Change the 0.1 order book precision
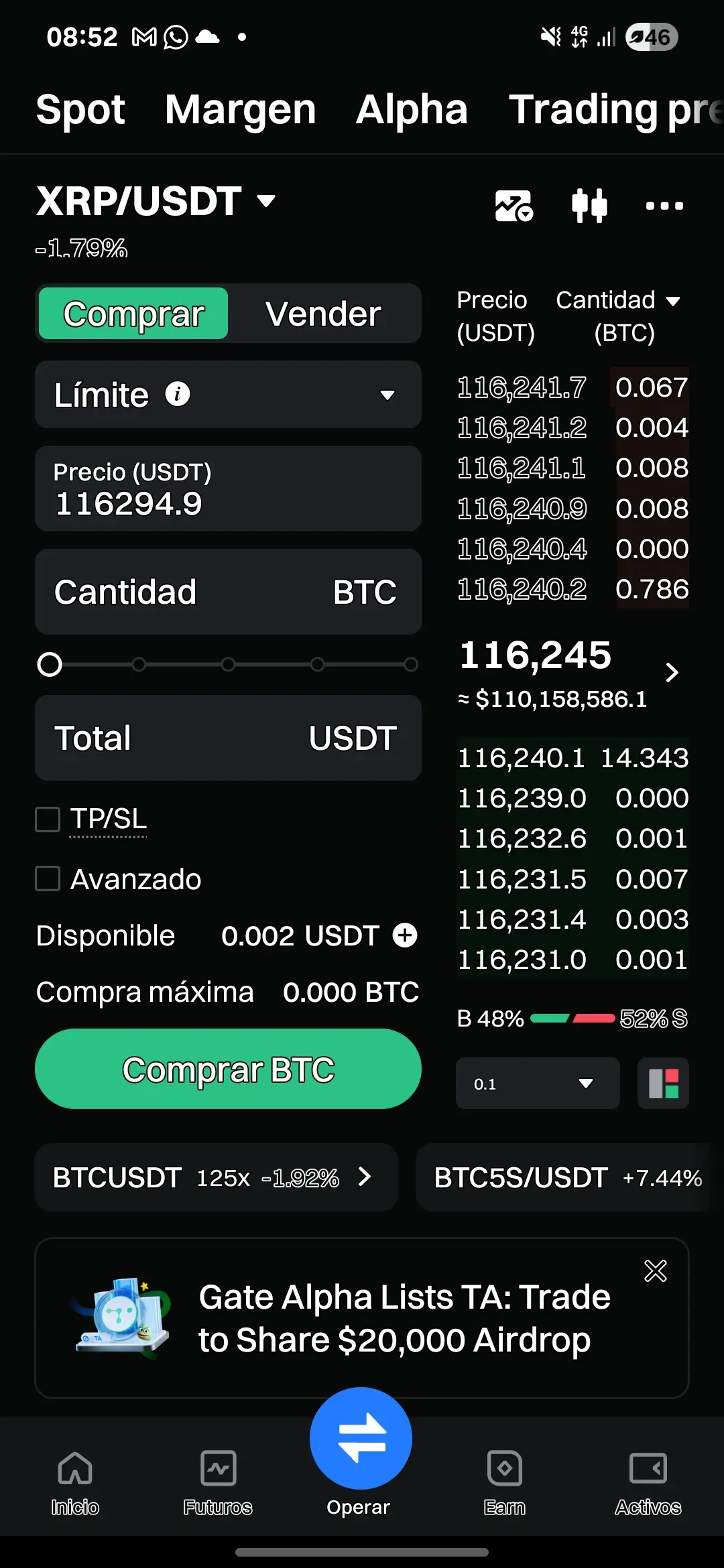724x1568 pixels. (537, 1084)
